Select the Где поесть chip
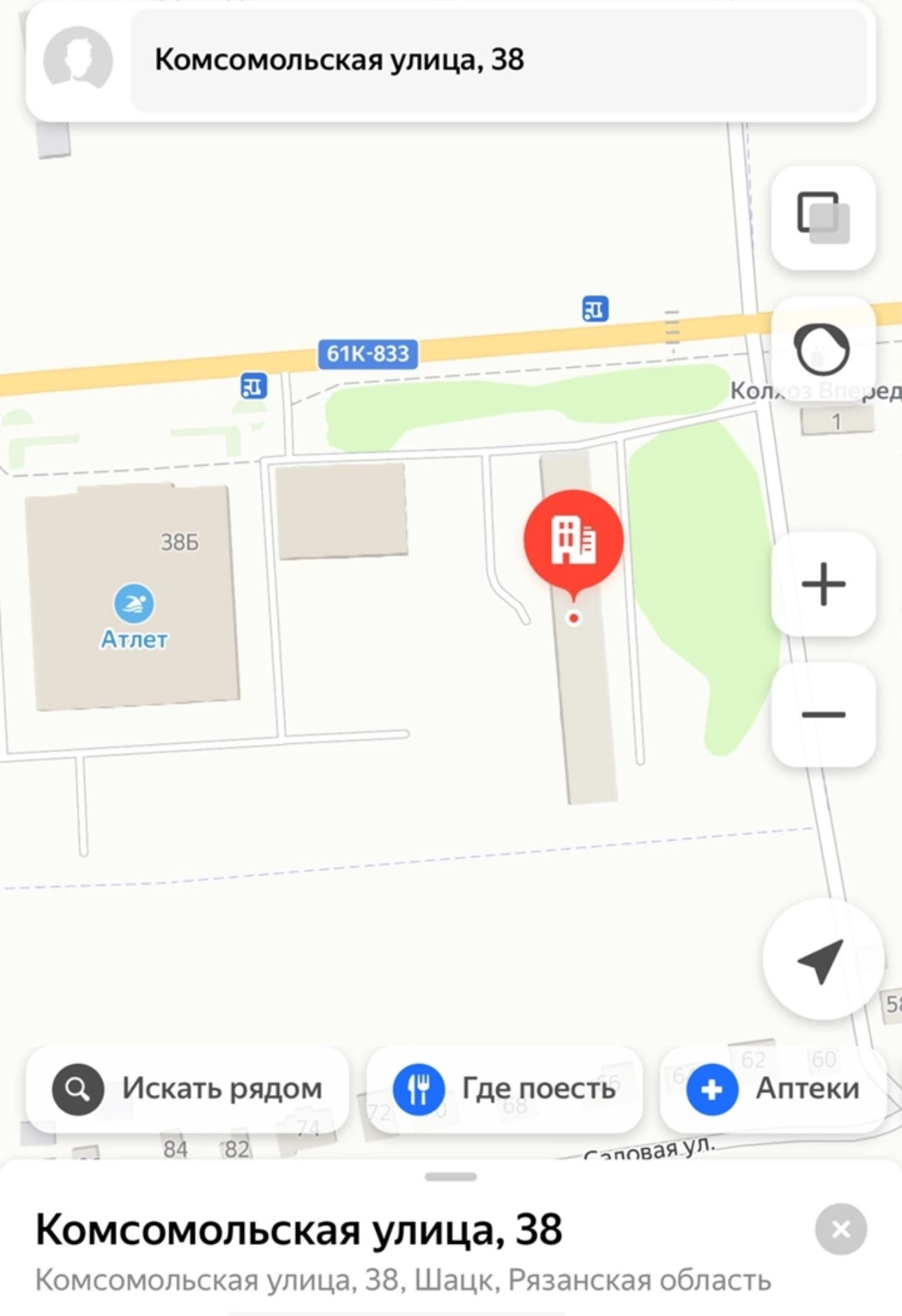This screenshot has height=1316, width=902. (504, 1089)
